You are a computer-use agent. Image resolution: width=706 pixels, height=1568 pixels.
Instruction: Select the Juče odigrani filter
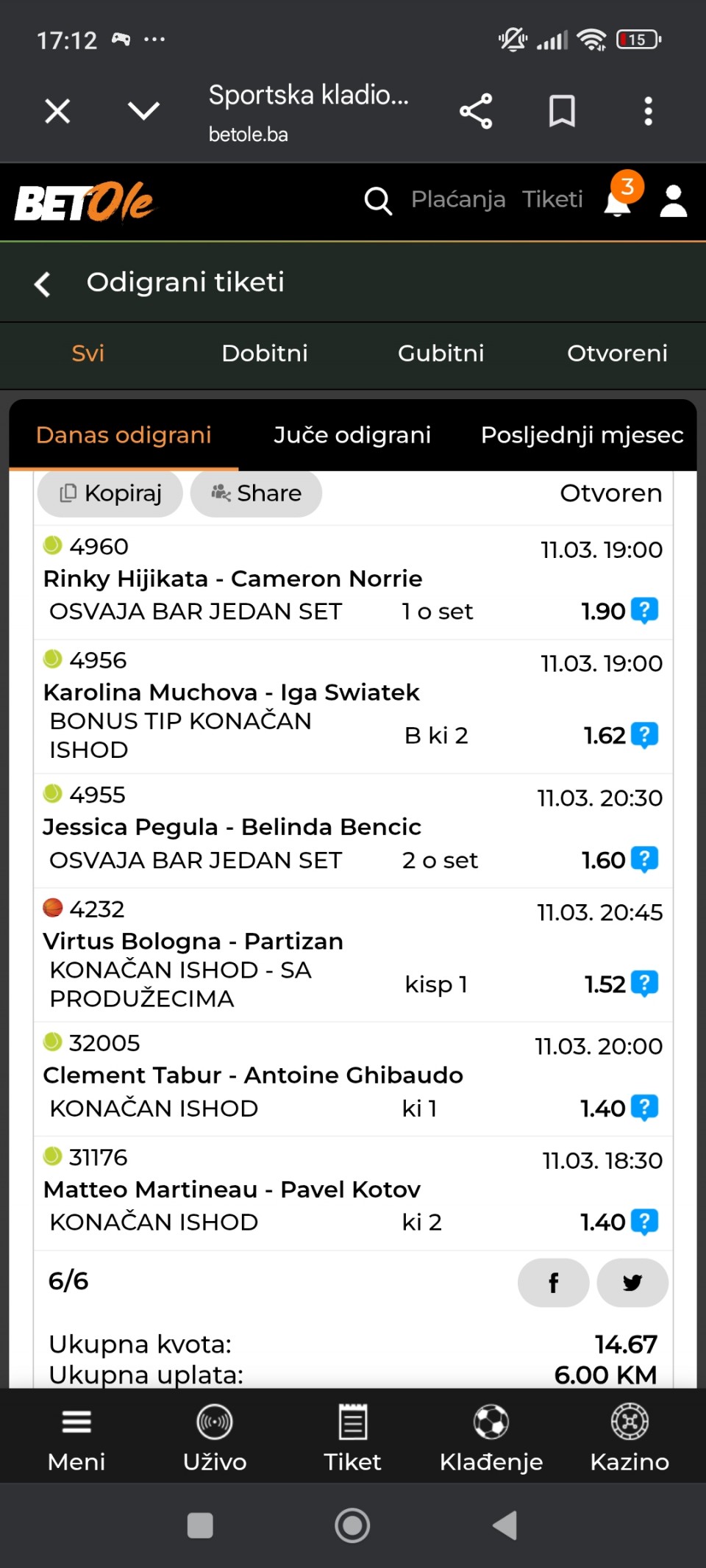352,435
